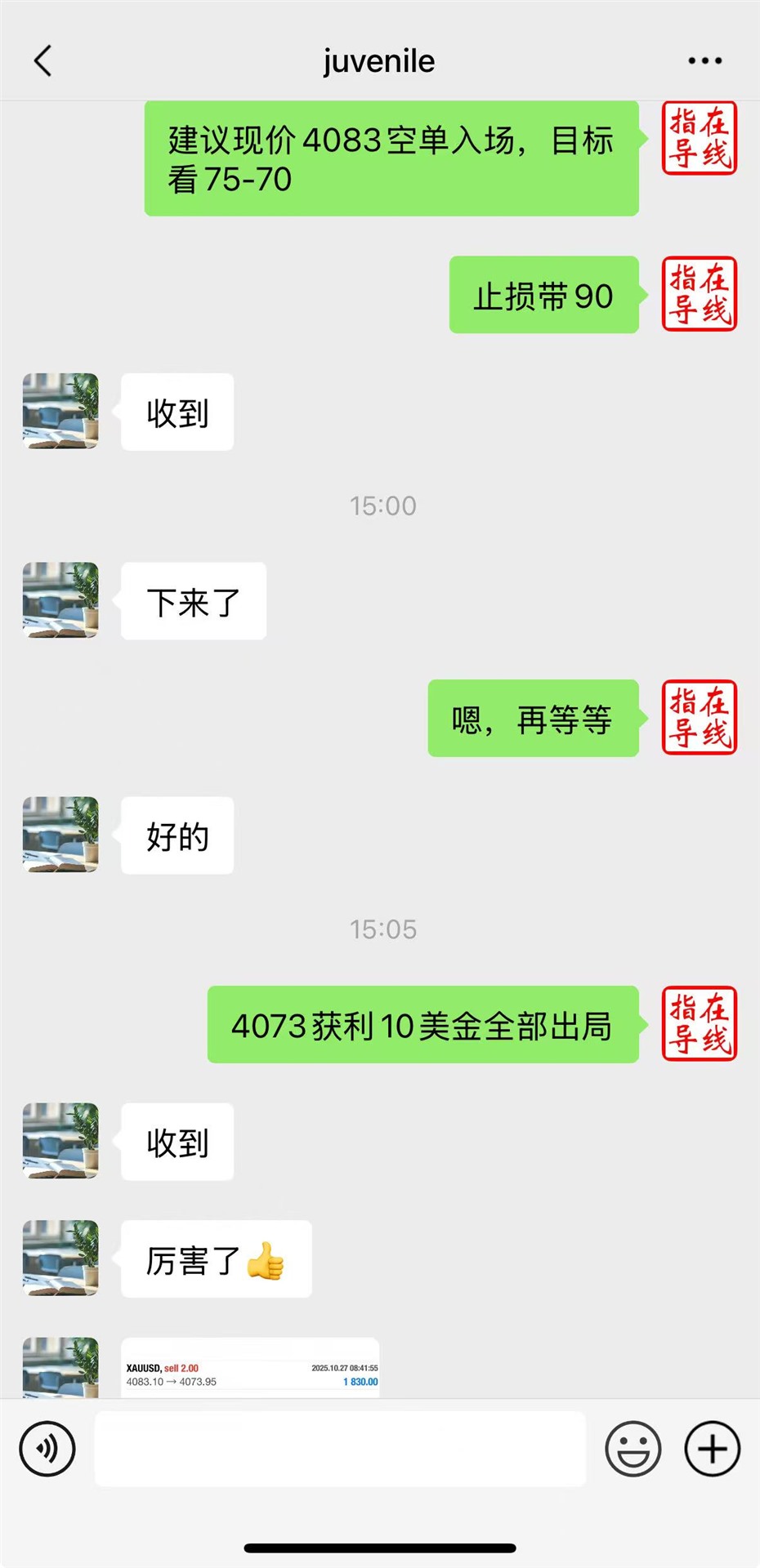Switch to voice message input
The image size is (760, 1568).
pos(47,1449)
